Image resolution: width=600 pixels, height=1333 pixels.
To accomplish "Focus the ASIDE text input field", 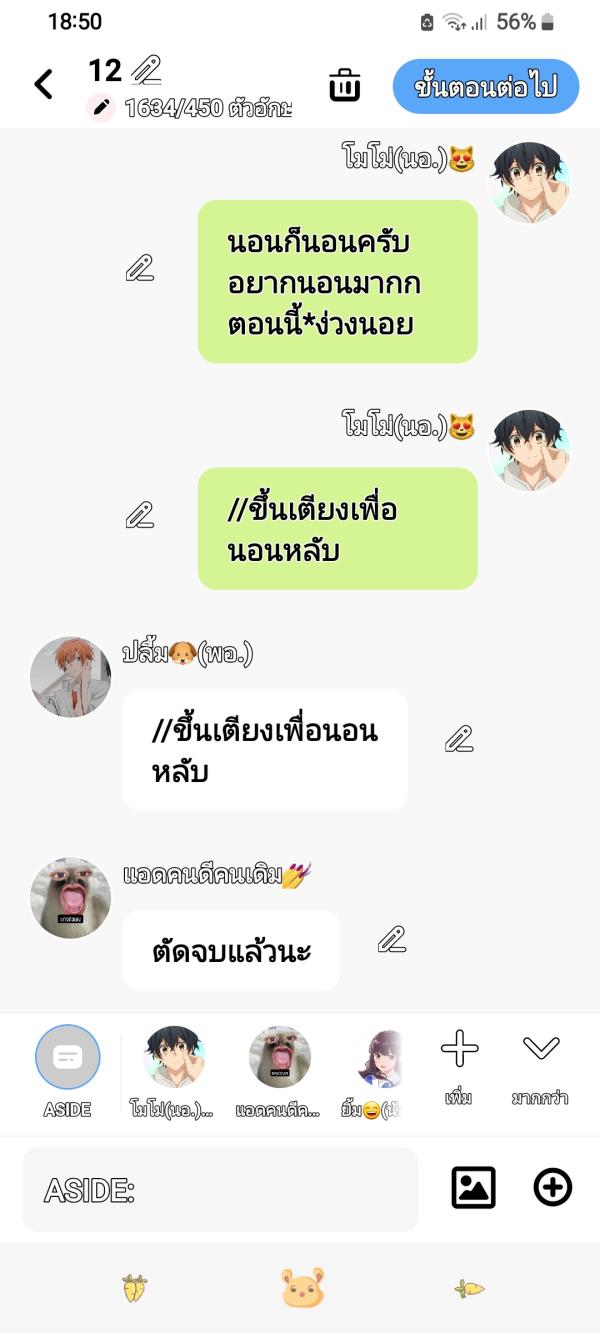I will (220, 1190).
